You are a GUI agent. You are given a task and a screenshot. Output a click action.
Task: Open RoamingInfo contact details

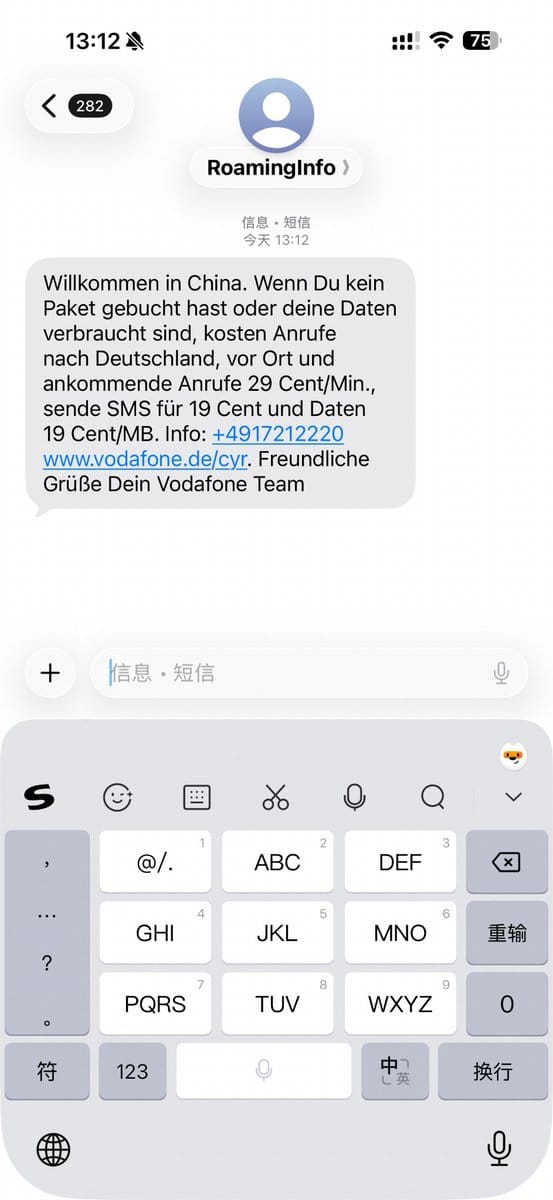click(276, 168)
